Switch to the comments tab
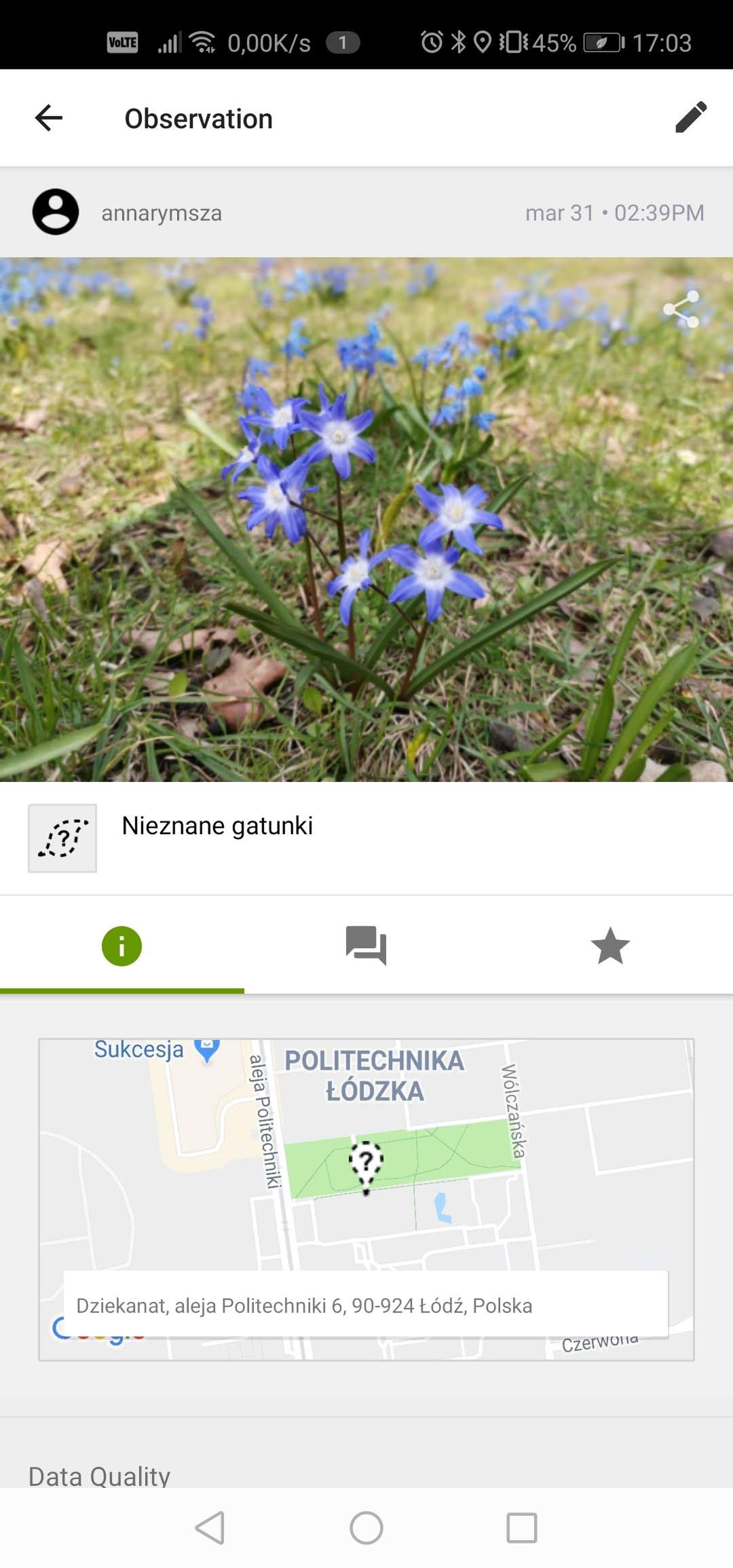The image size is (733, 1568). 366,946
